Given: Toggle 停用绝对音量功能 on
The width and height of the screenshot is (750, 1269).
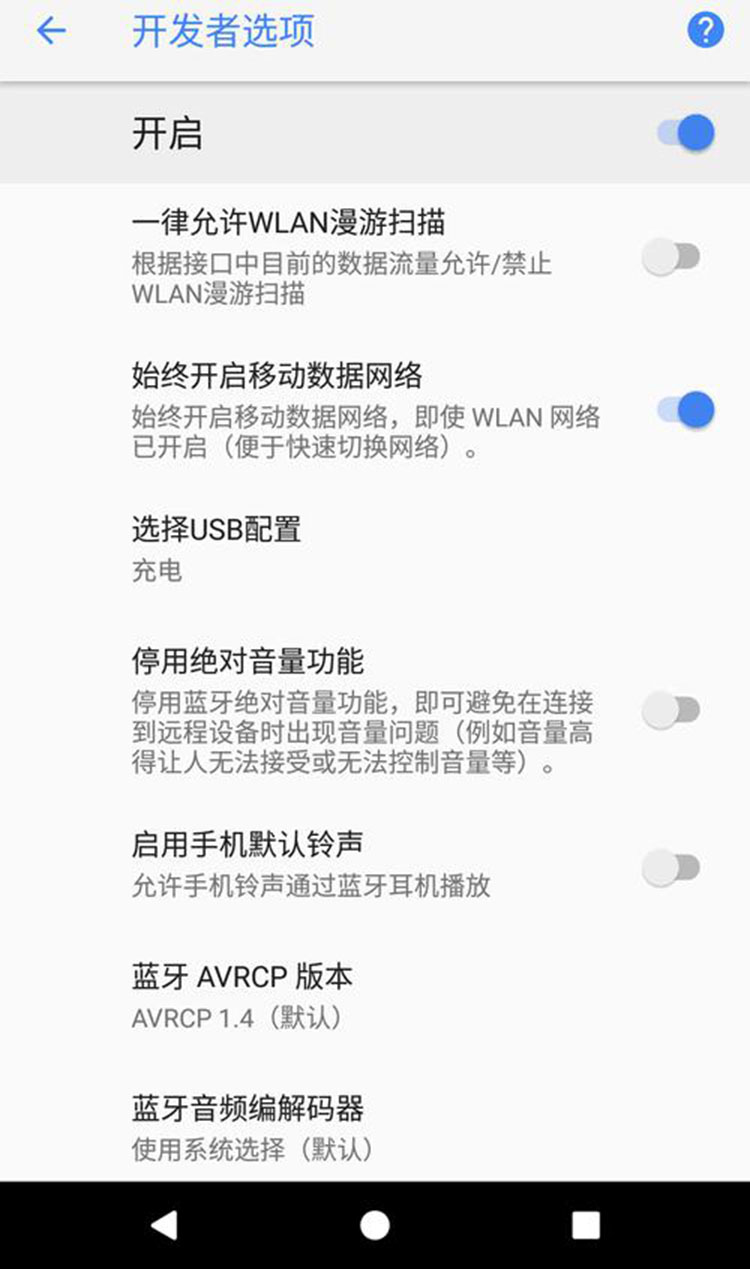Looking at the screenshot, I should click(x=671, y=711).
